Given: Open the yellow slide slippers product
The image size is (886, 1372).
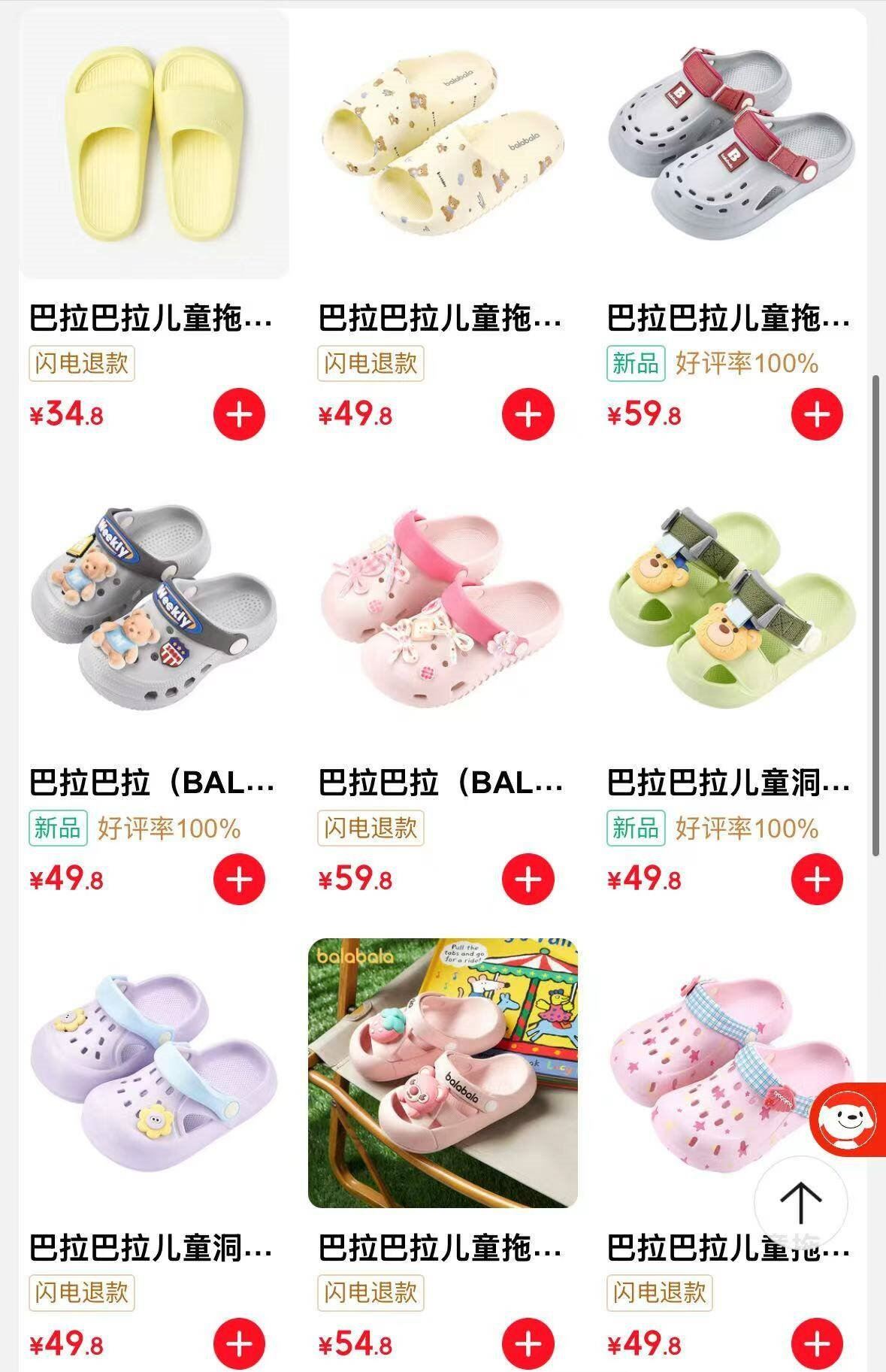Looking at the screenshot, I should [154, 144].
